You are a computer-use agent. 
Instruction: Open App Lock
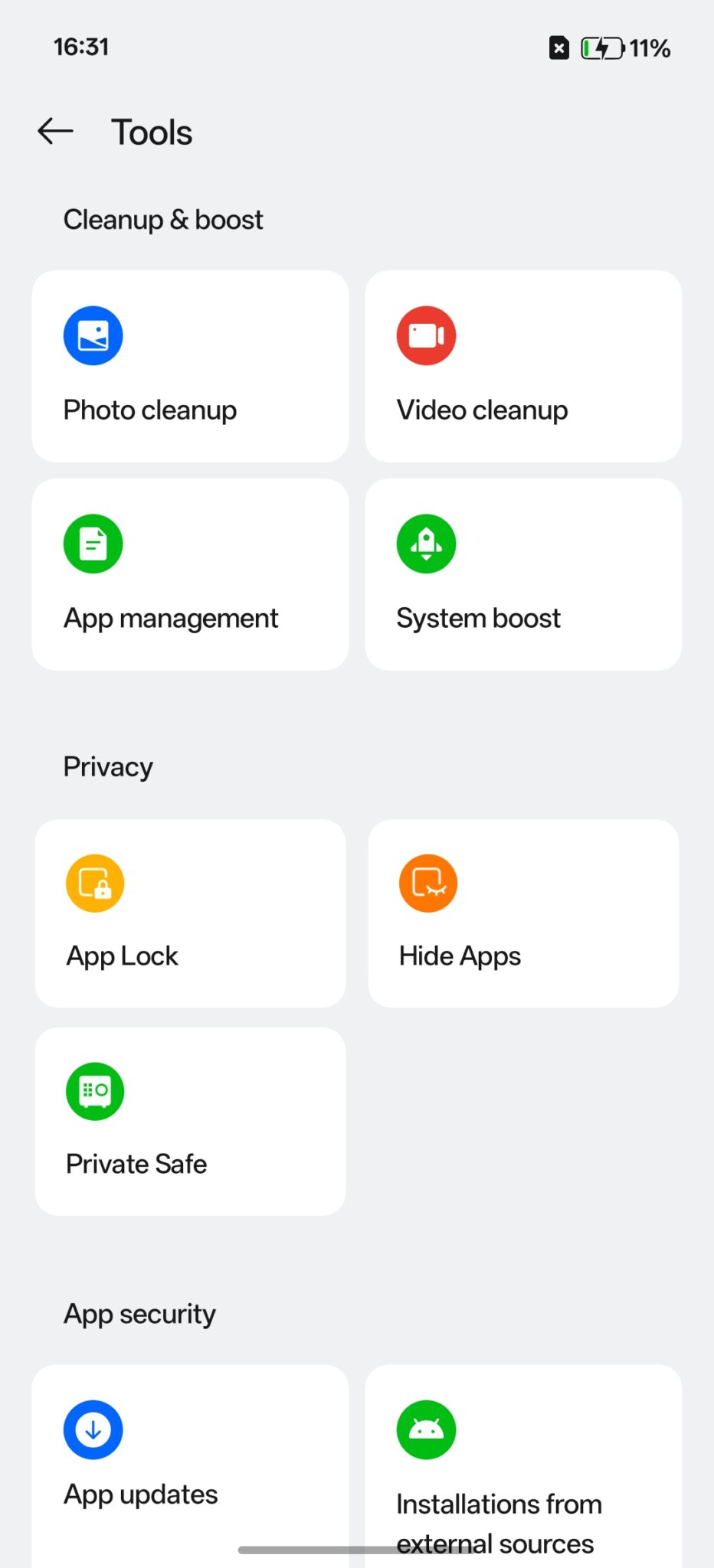point(190,913)
